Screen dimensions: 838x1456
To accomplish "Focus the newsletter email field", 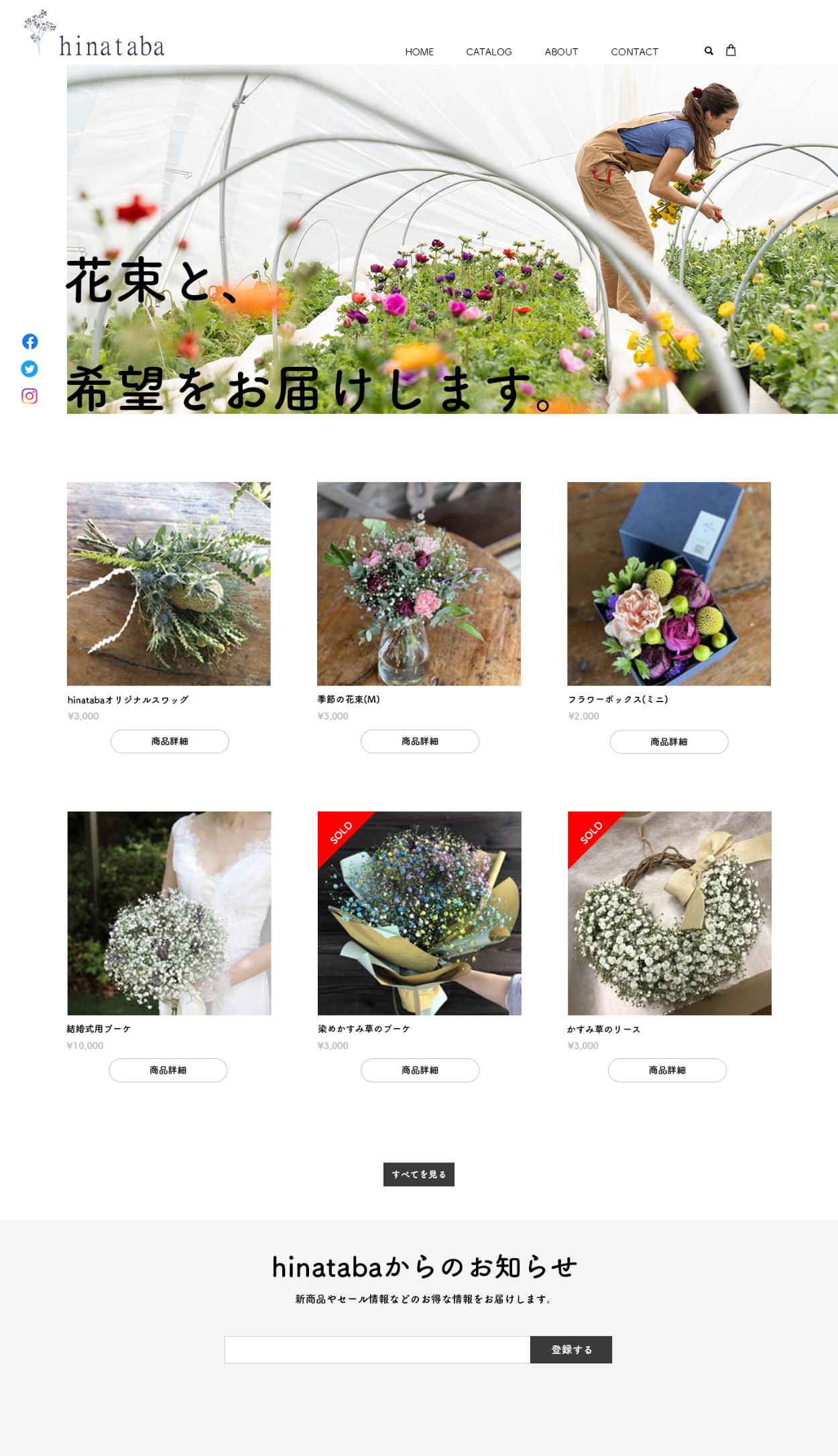I will pyautogui.click(x=377, y=1349).
